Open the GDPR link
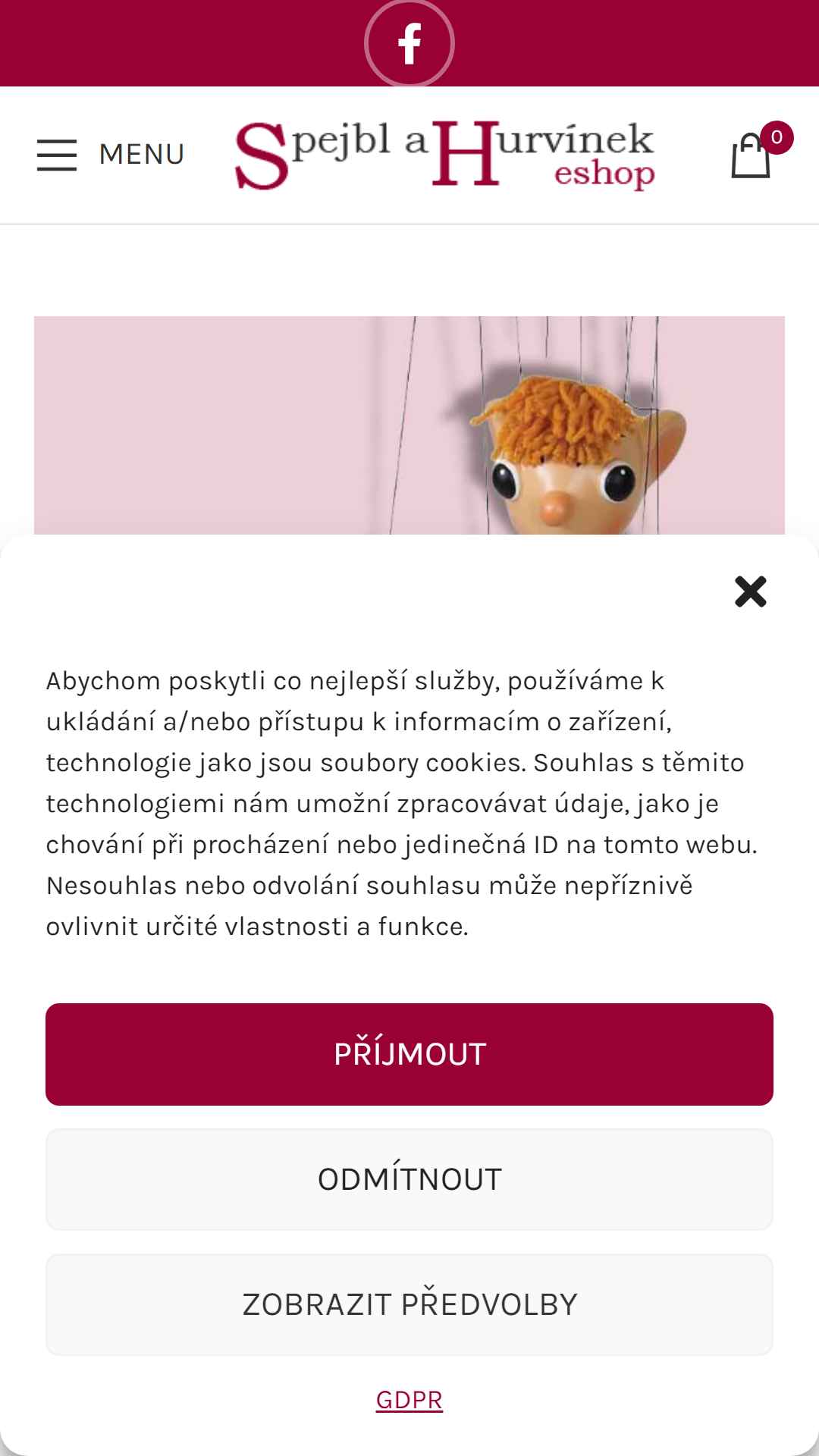The height and width of the screenshot is (1456, 819). [409, 1400]
